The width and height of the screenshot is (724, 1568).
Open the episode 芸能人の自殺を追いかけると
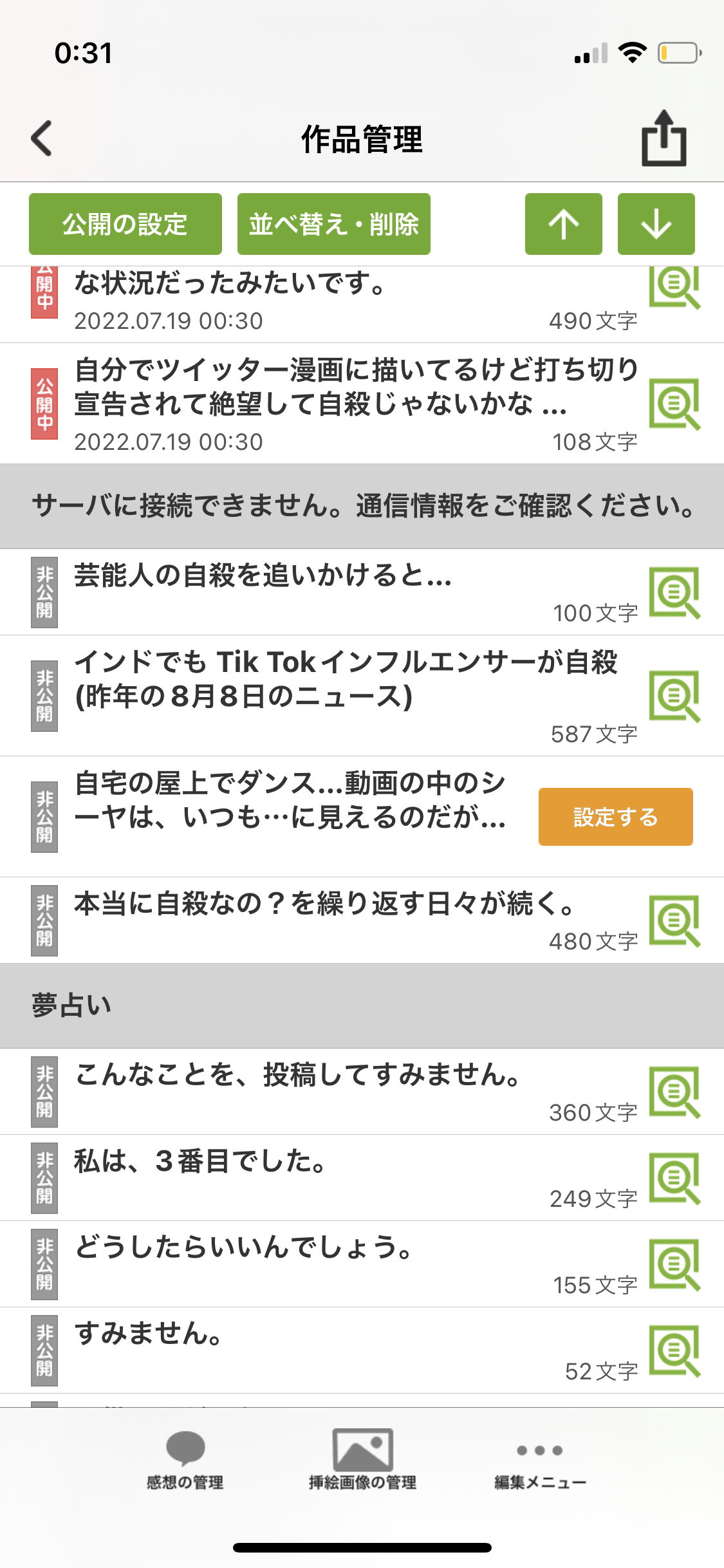click(264, 576)
